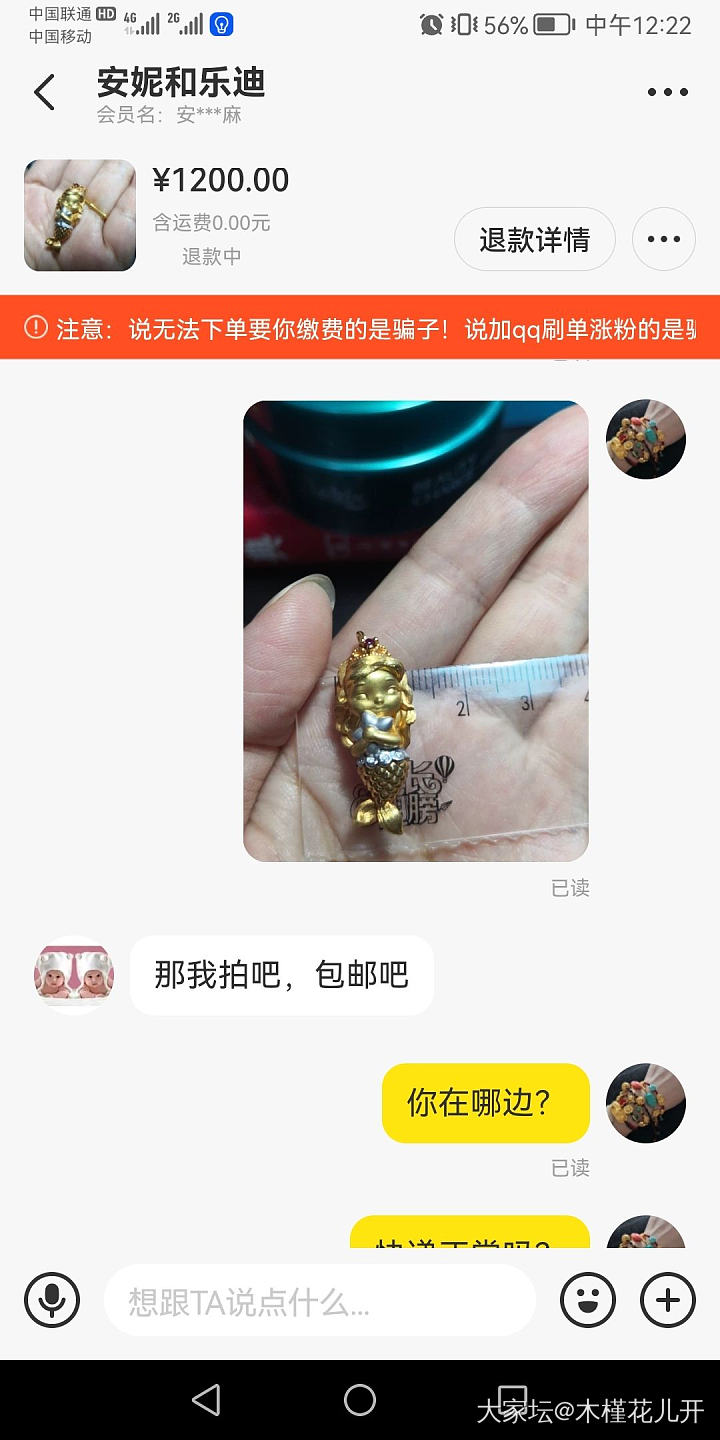This screenshot has height=1440, width=720.
Task: Tap the scam warning notice banner
Action: [x=360, y=328]
